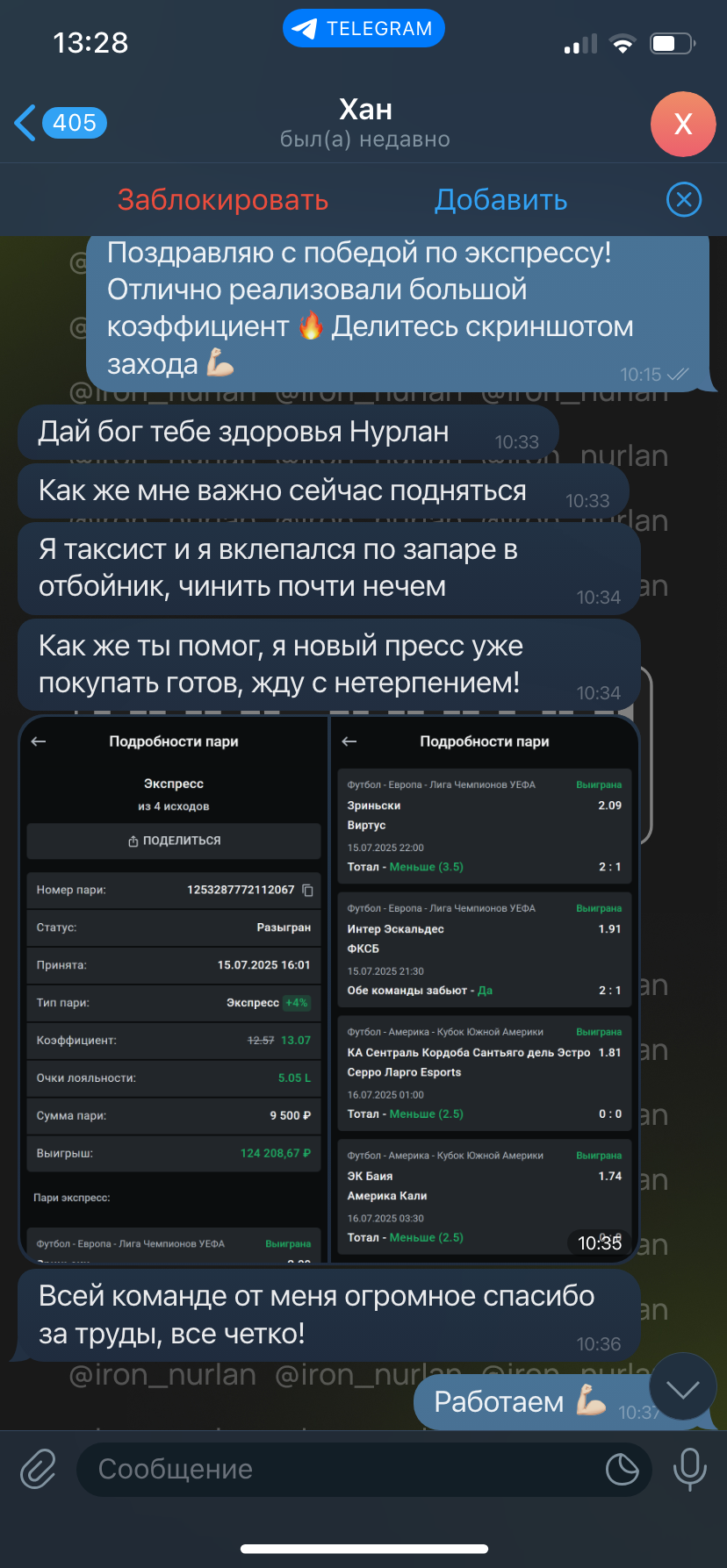The image size is (727, 1568).
Task: Open Хан's profile avatar
Action: pos(683,124)
